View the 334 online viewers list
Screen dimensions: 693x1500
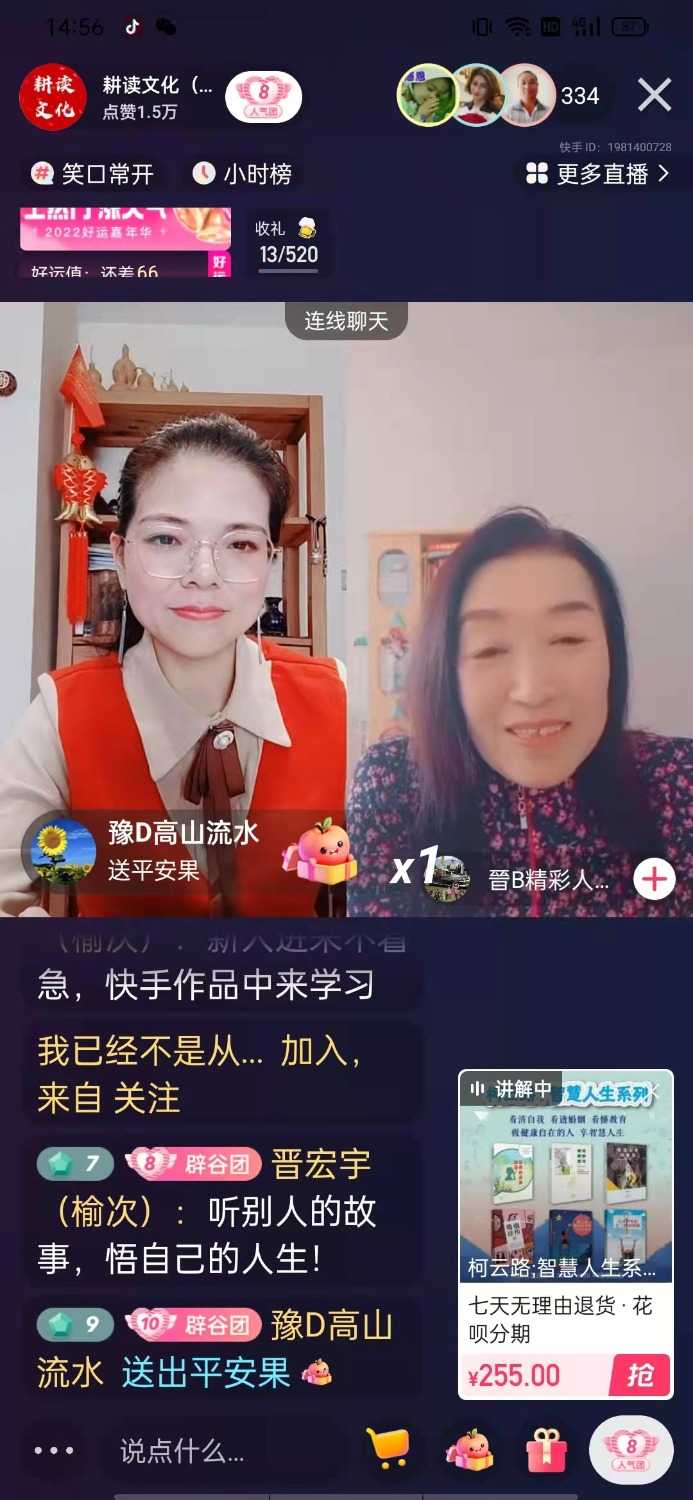click(579, 96)
